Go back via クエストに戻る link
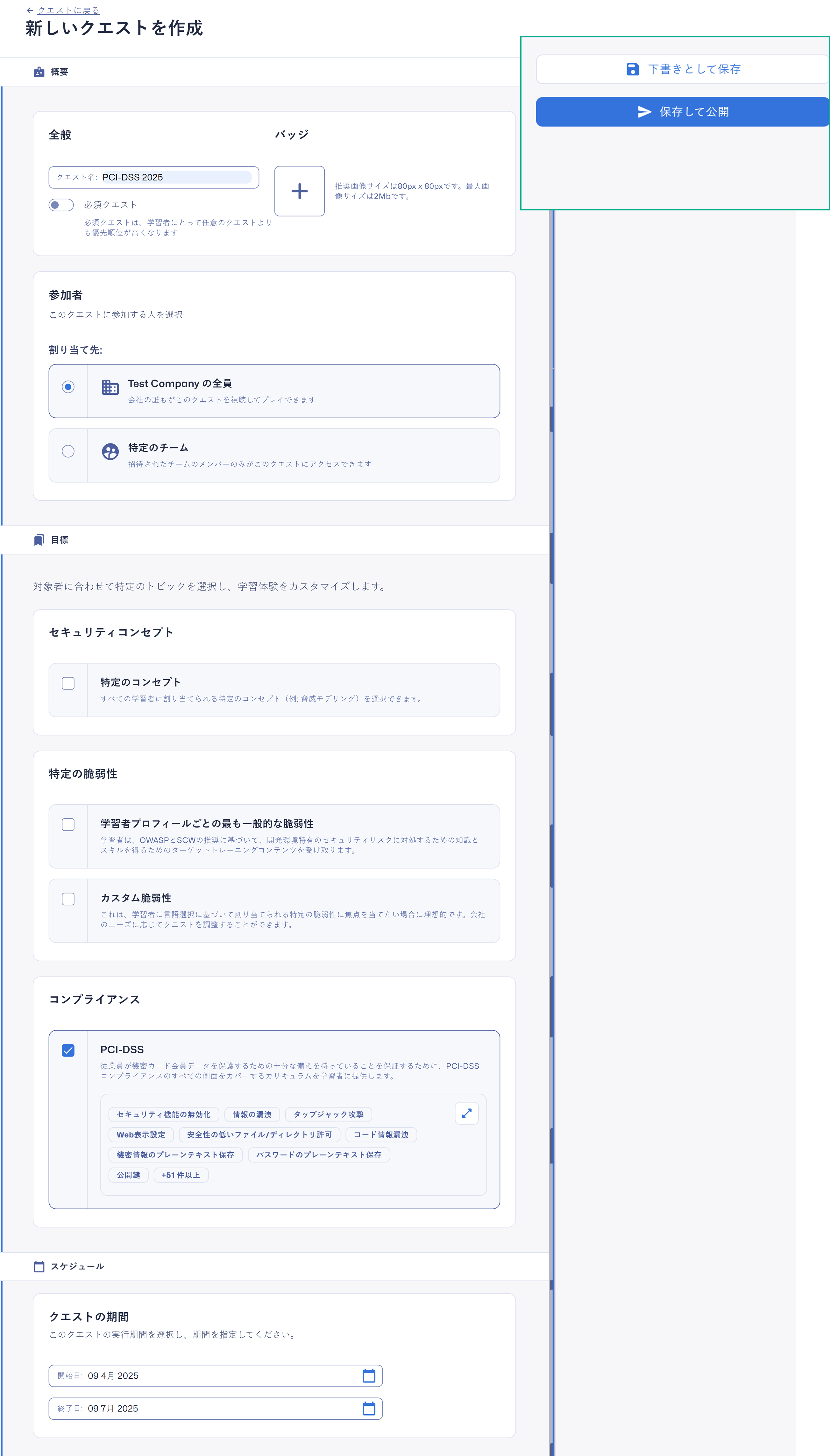The image size is (830, 1456). pyautogui.click(x=67, y=10)
